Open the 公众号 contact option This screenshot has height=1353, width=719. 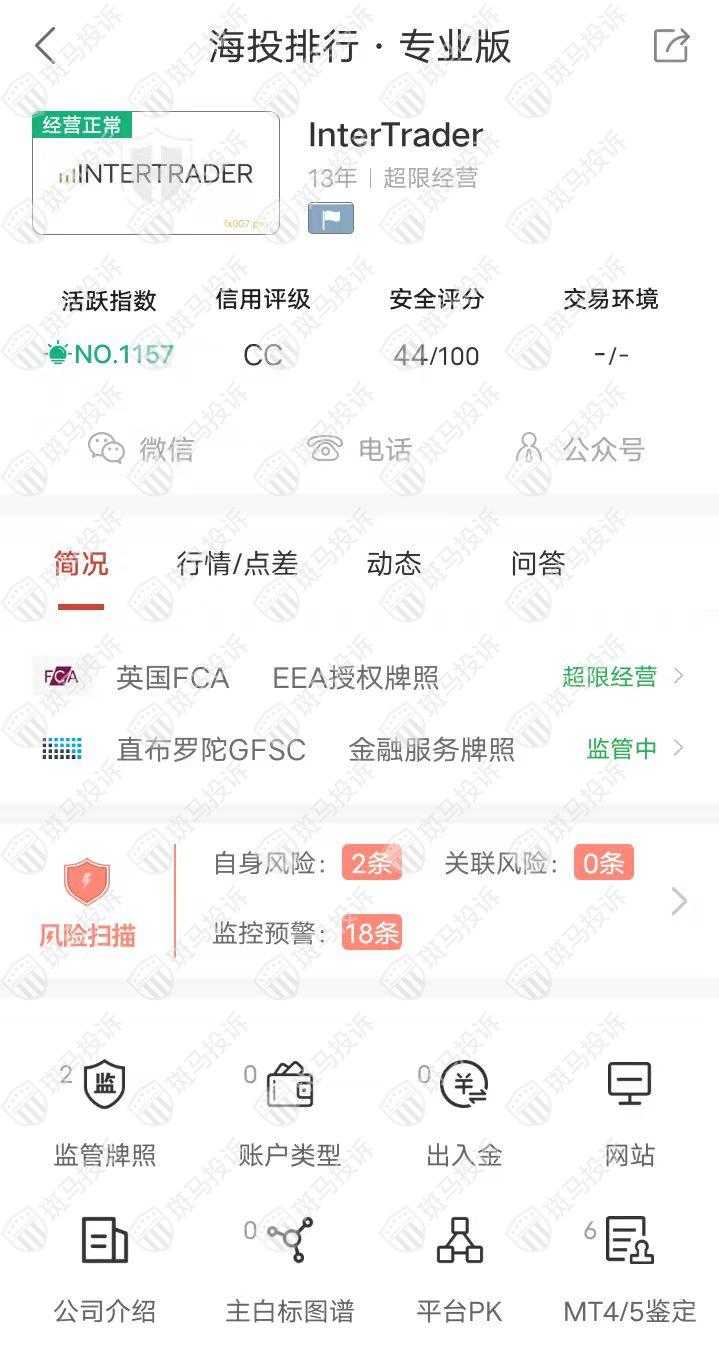(579, 449)
